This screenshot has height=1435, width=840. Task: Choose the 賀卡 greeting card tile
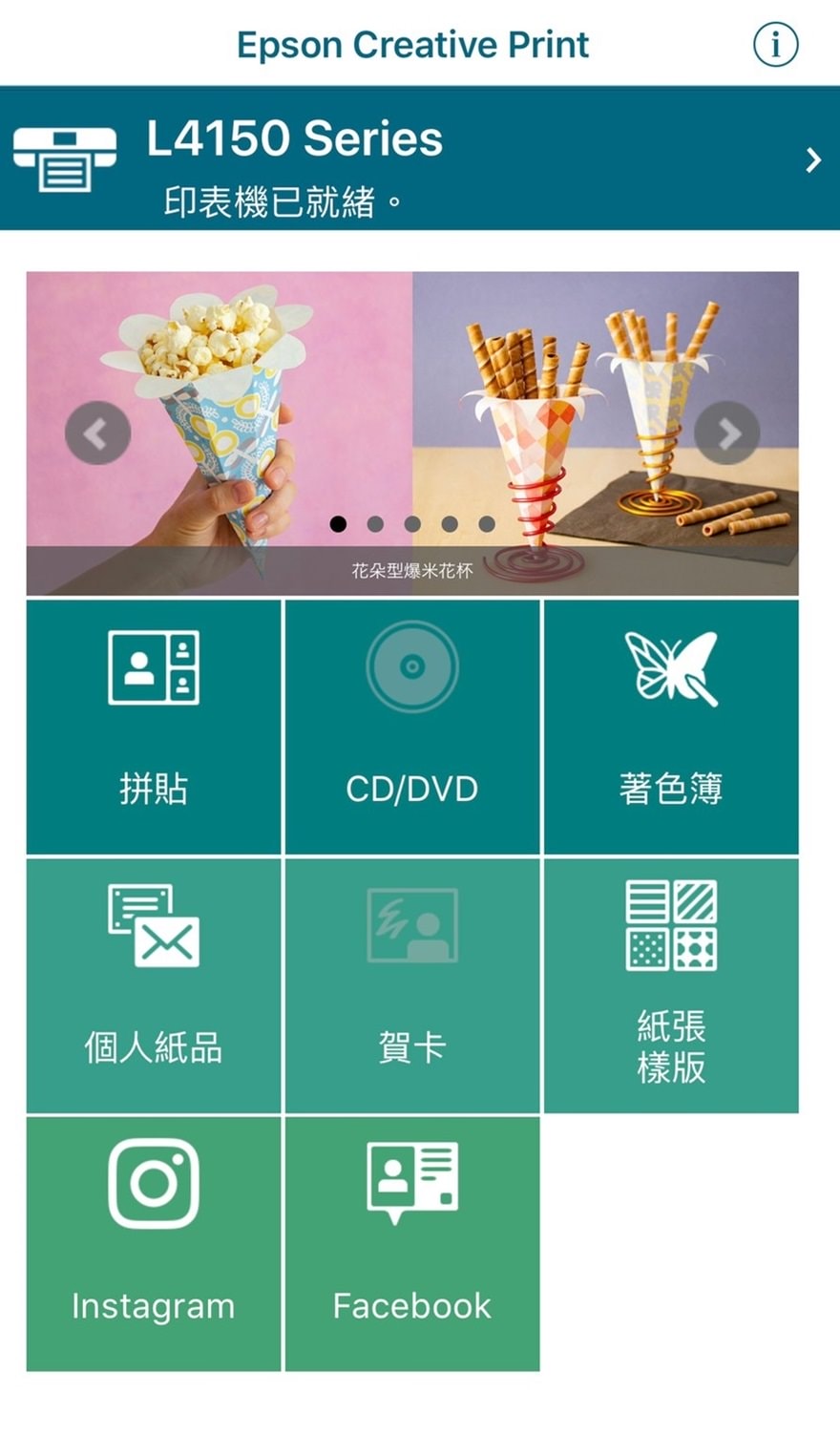(x=412, y=985)
